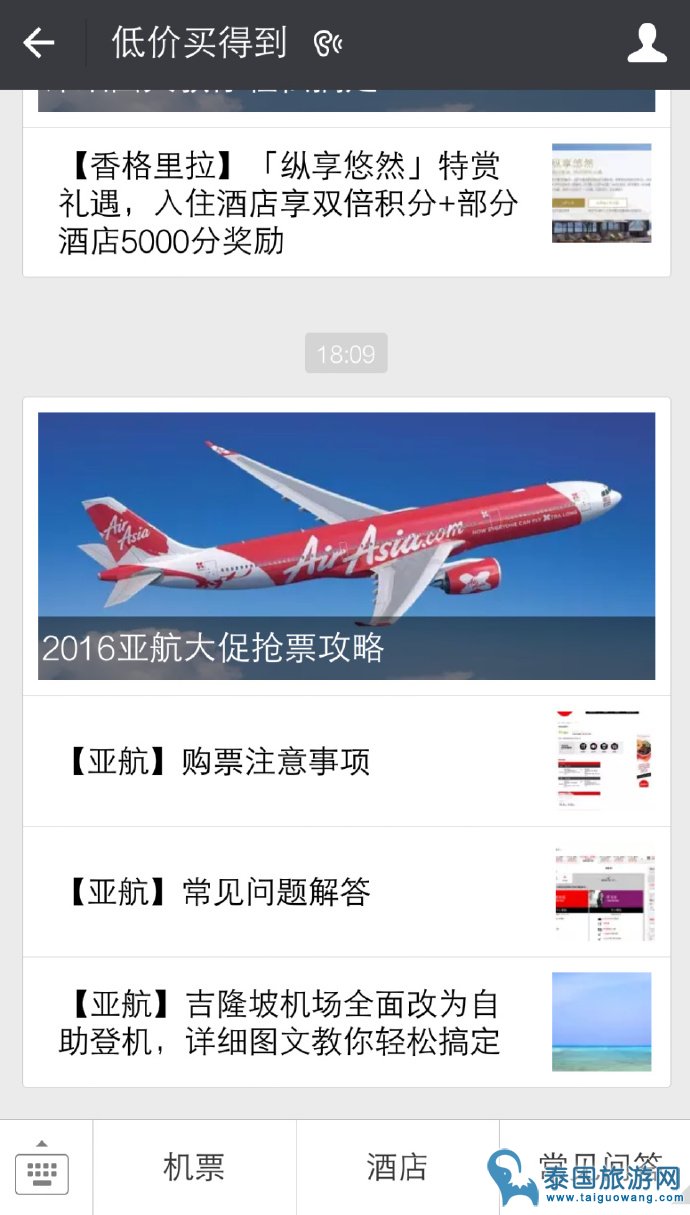Viewport: 690px width, 1215px height.
Task: Open the 常见问答 menu
Action: pos(596,1165)
